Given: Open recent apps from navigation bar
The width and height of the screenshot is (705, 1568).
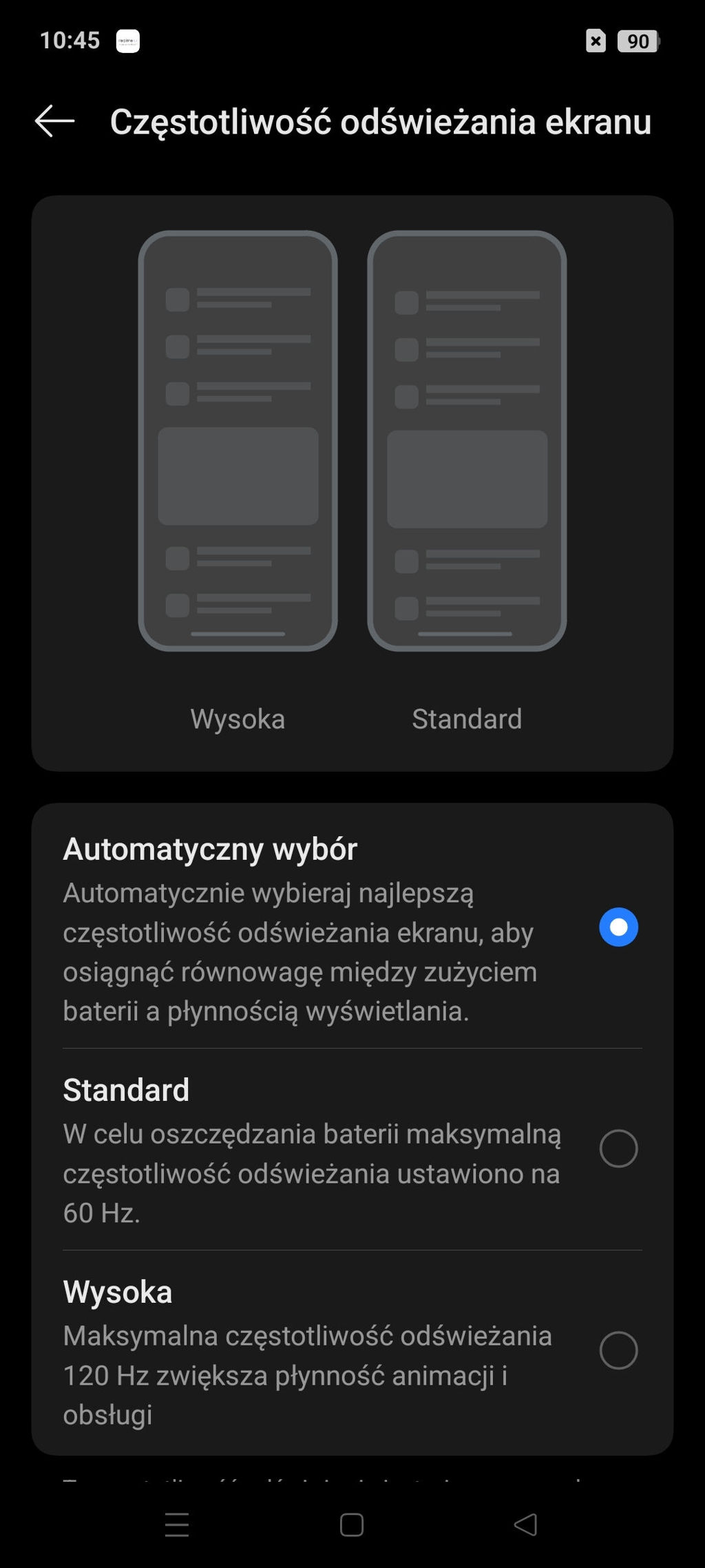Looking at the screenshot, I should point(177,1525).
